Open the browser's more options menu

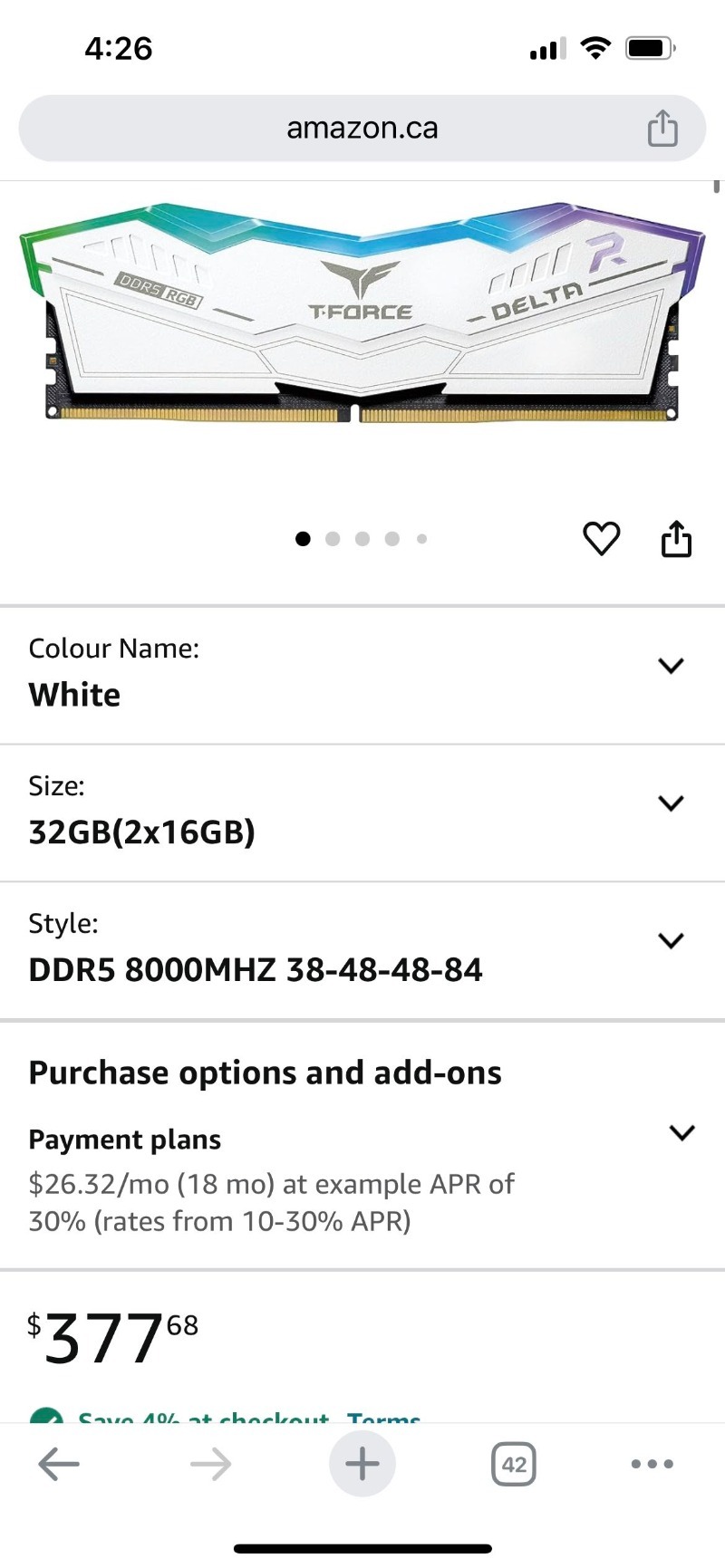(x=652, y=1464)
